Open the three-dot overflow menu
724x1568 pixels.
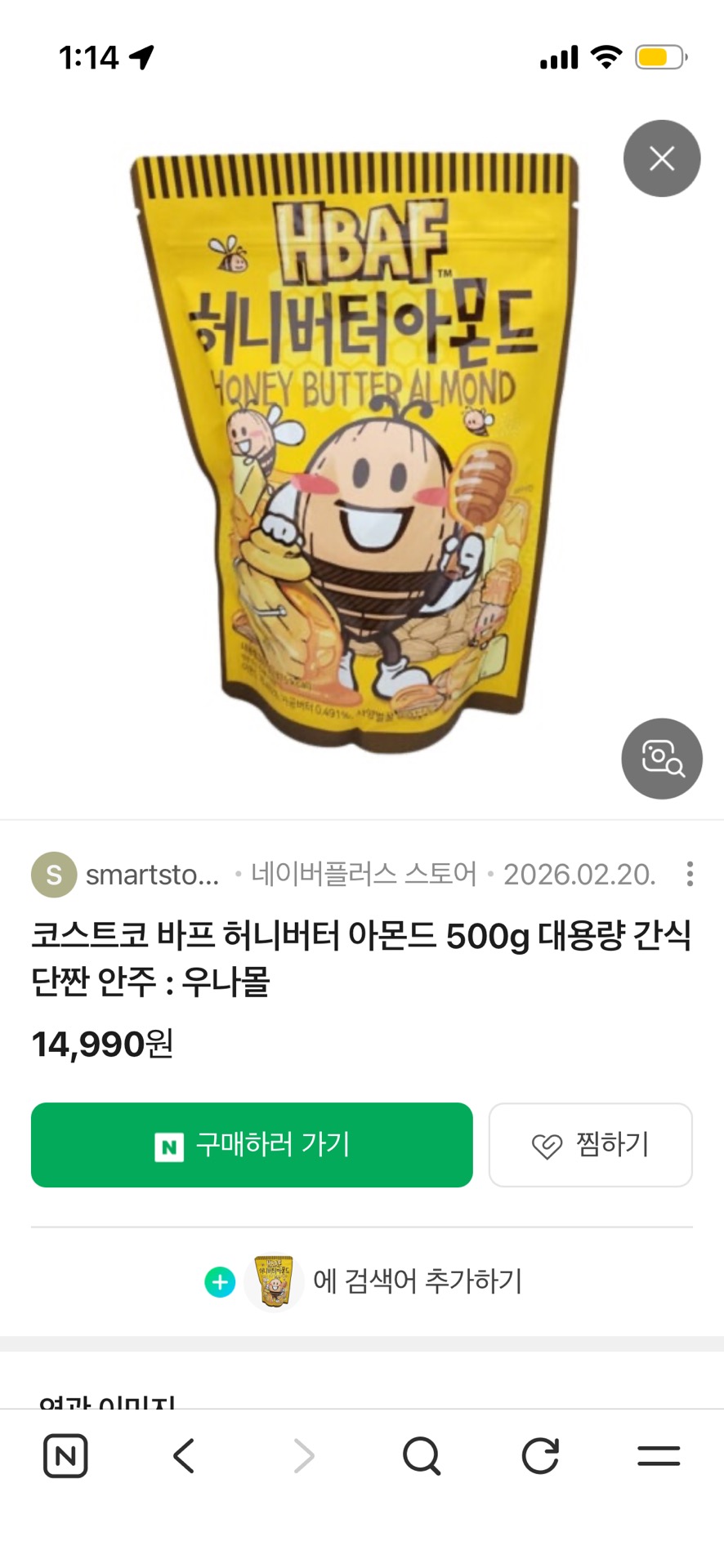click(690, 874)
